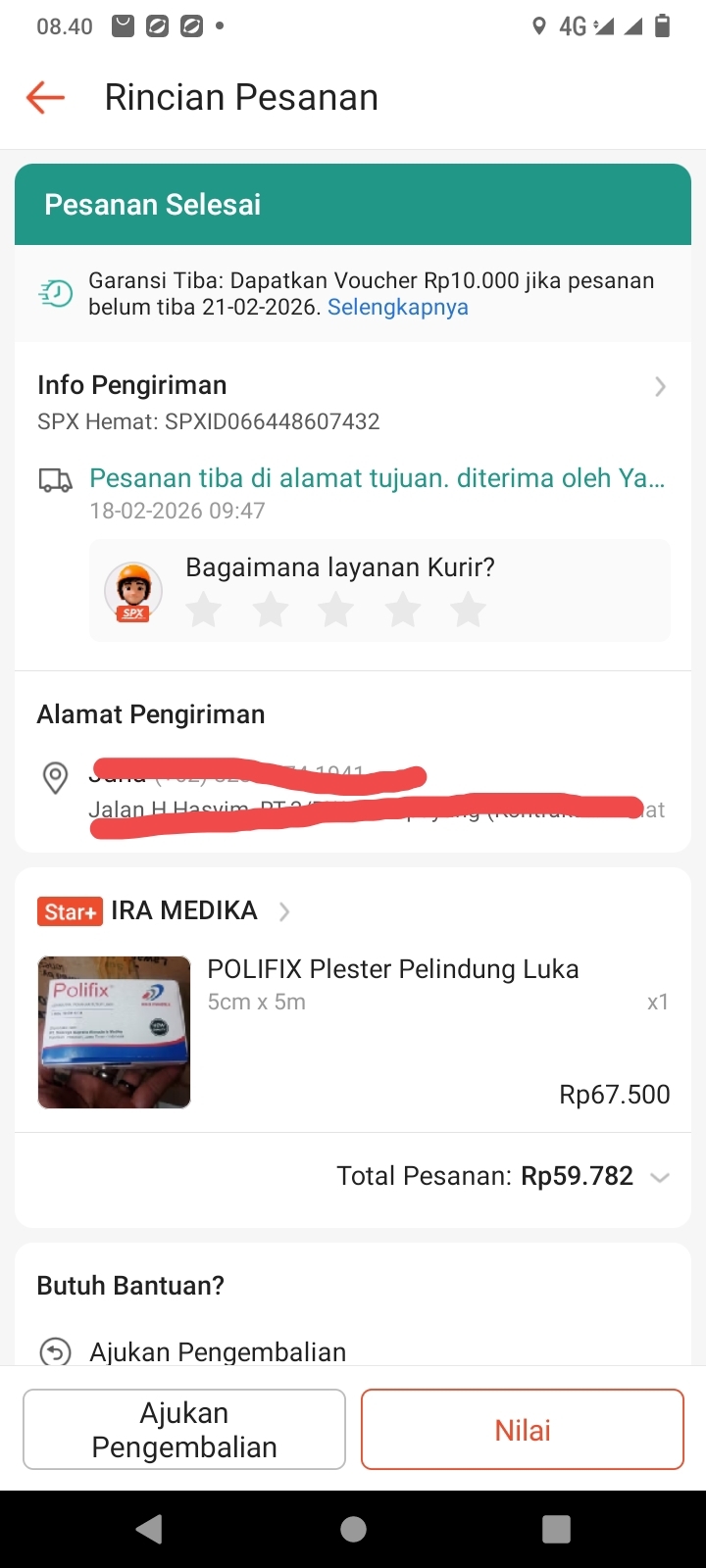Open the delivery status 'Pesanan tiba di alamat tujuan'
This screenshot has height=1568, width=706.
377,478
